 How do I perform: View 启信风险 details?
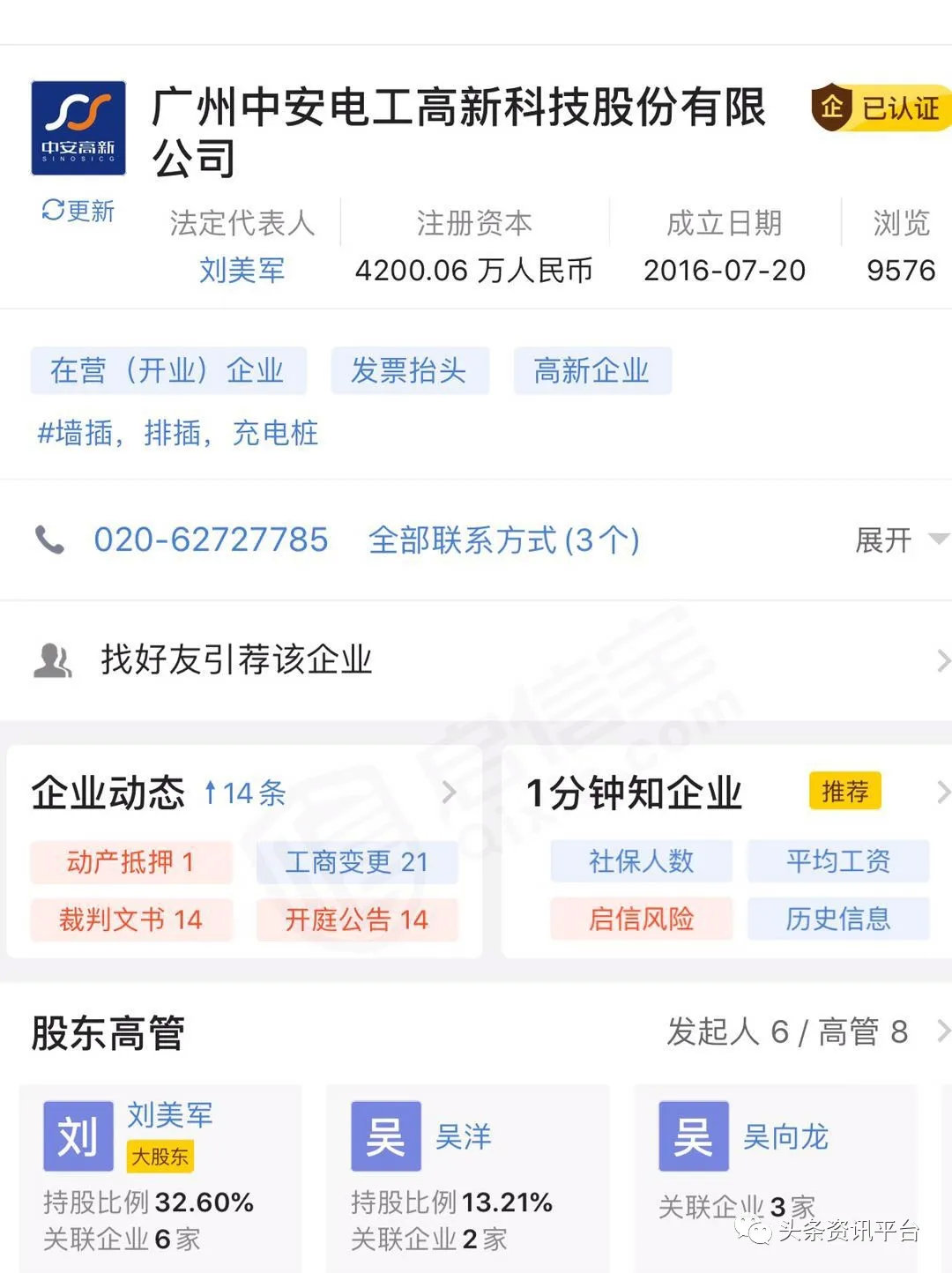(x=641, y=919)
